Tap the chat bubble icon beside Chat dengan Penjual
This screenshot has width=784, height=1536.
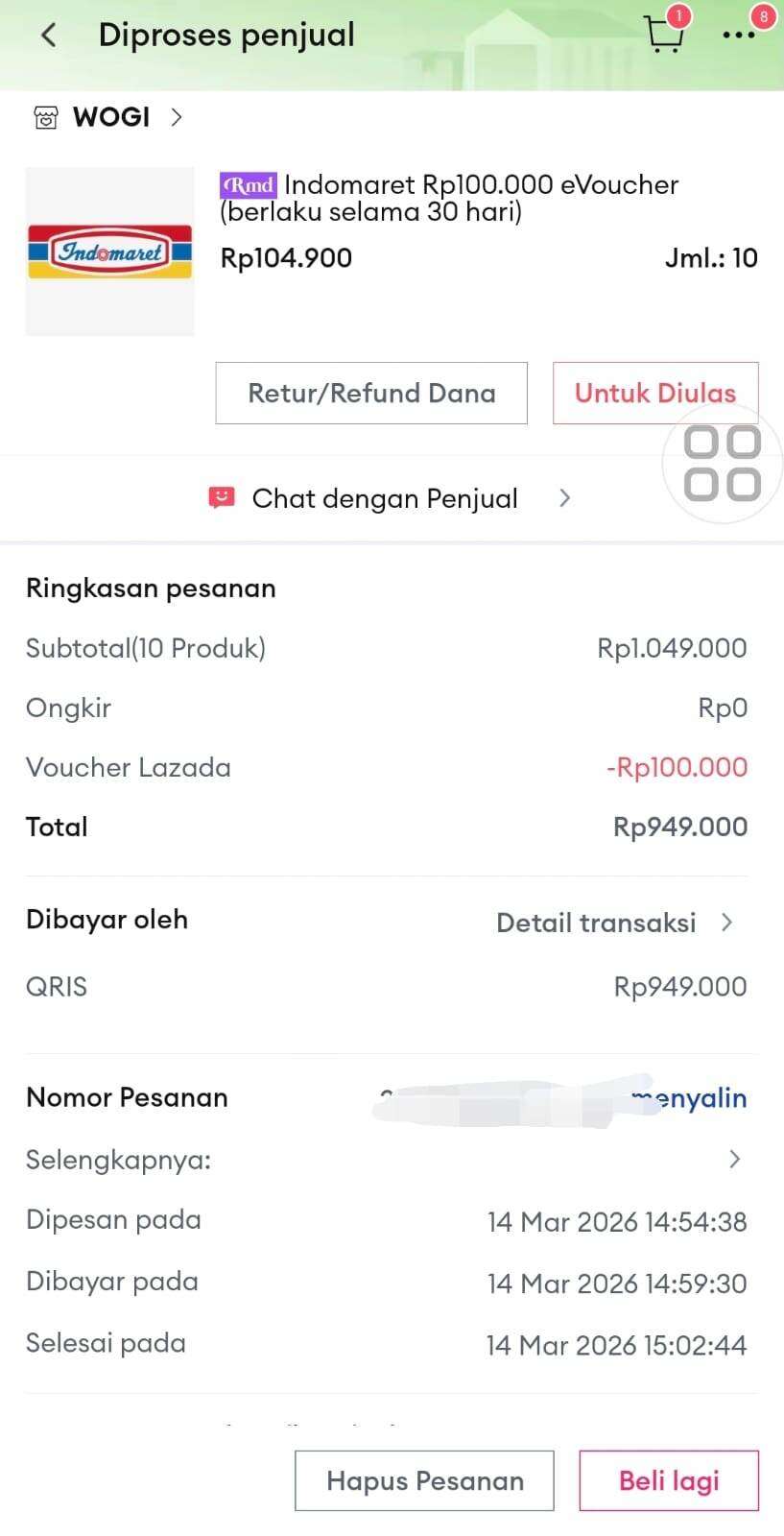(222, 497)
